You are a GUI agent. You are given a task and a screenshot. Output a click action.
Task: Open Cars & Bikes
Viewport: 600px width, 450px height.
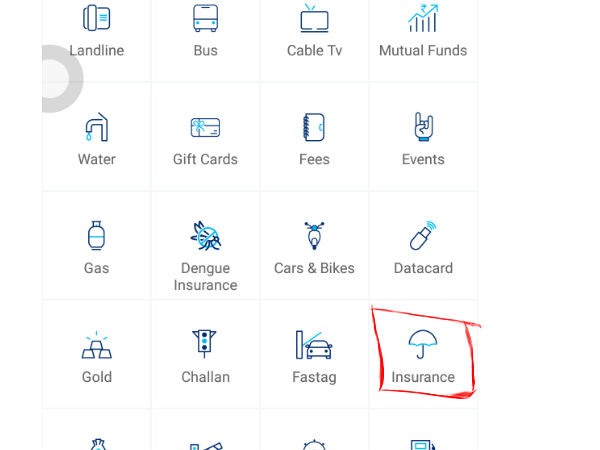(x=314, y=249)
